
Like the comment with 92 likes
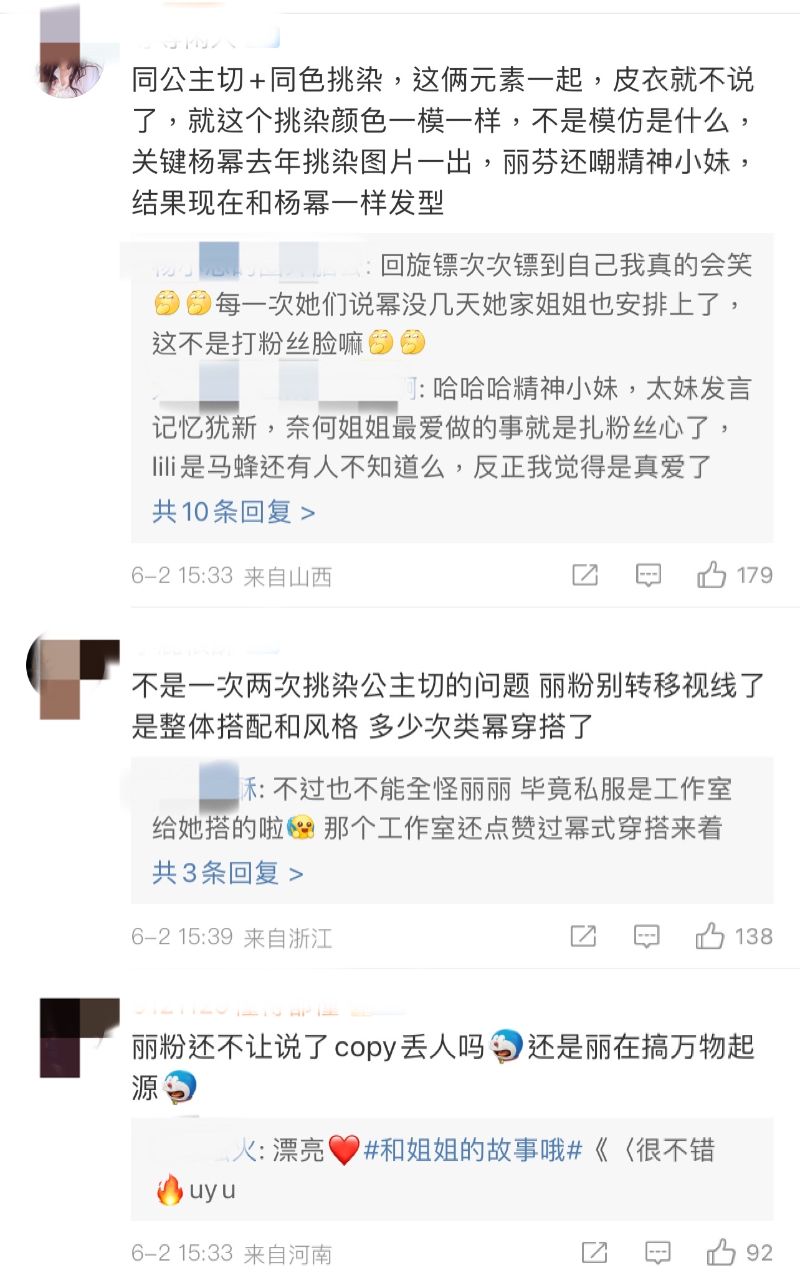point(721,1252)
